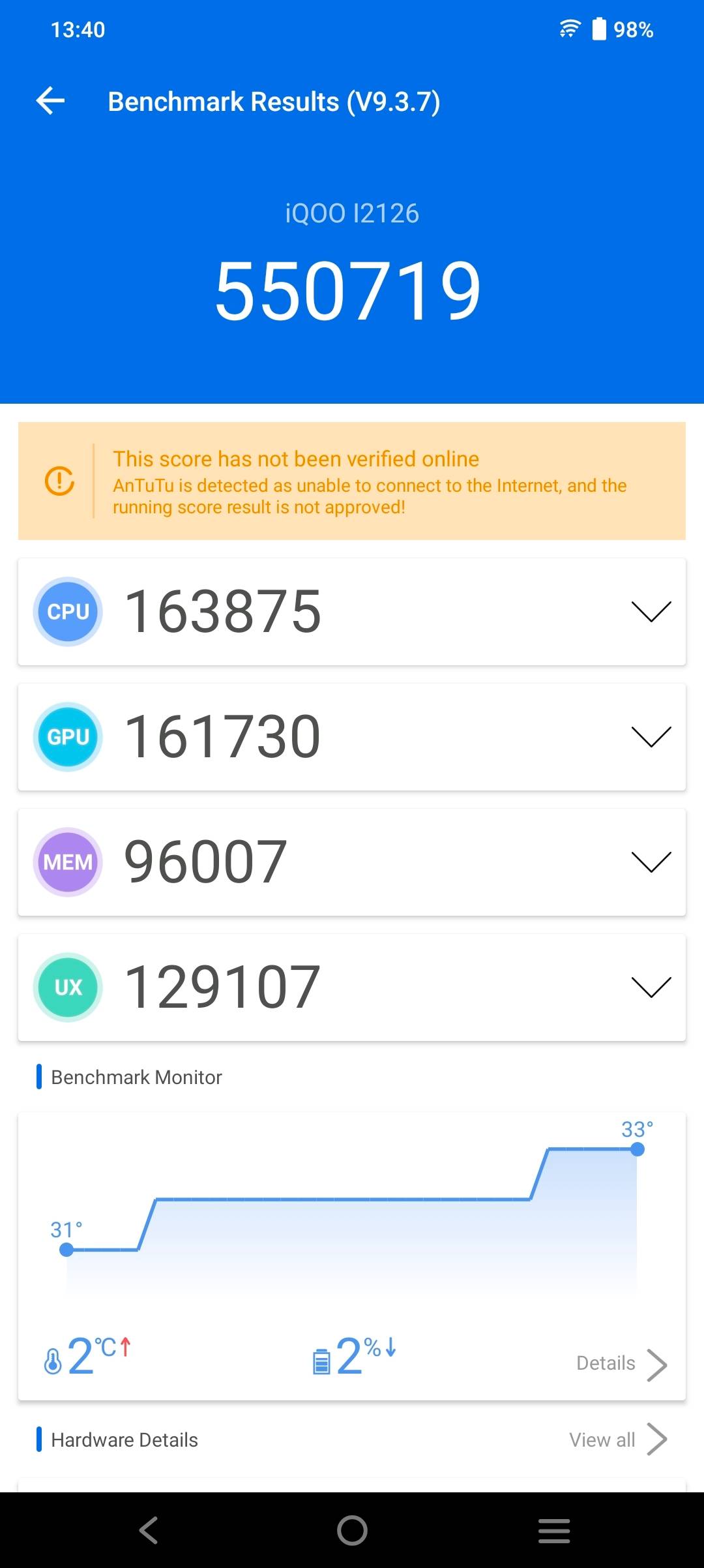View all hardware details
The width and height of the screenshot is (704, 1568).
click(x=617, y=1440)
